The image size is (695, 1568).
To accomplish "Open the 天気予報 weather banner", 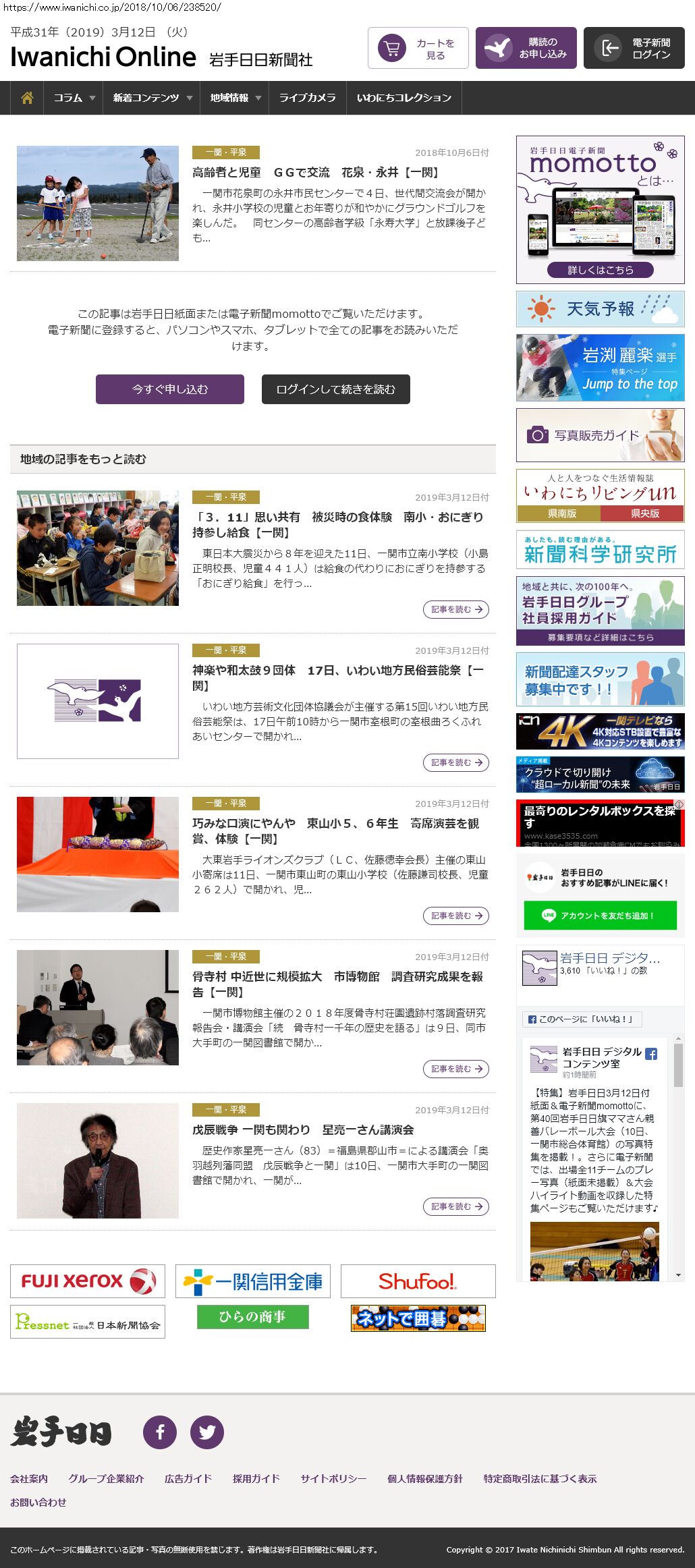I will pos(601,309).
